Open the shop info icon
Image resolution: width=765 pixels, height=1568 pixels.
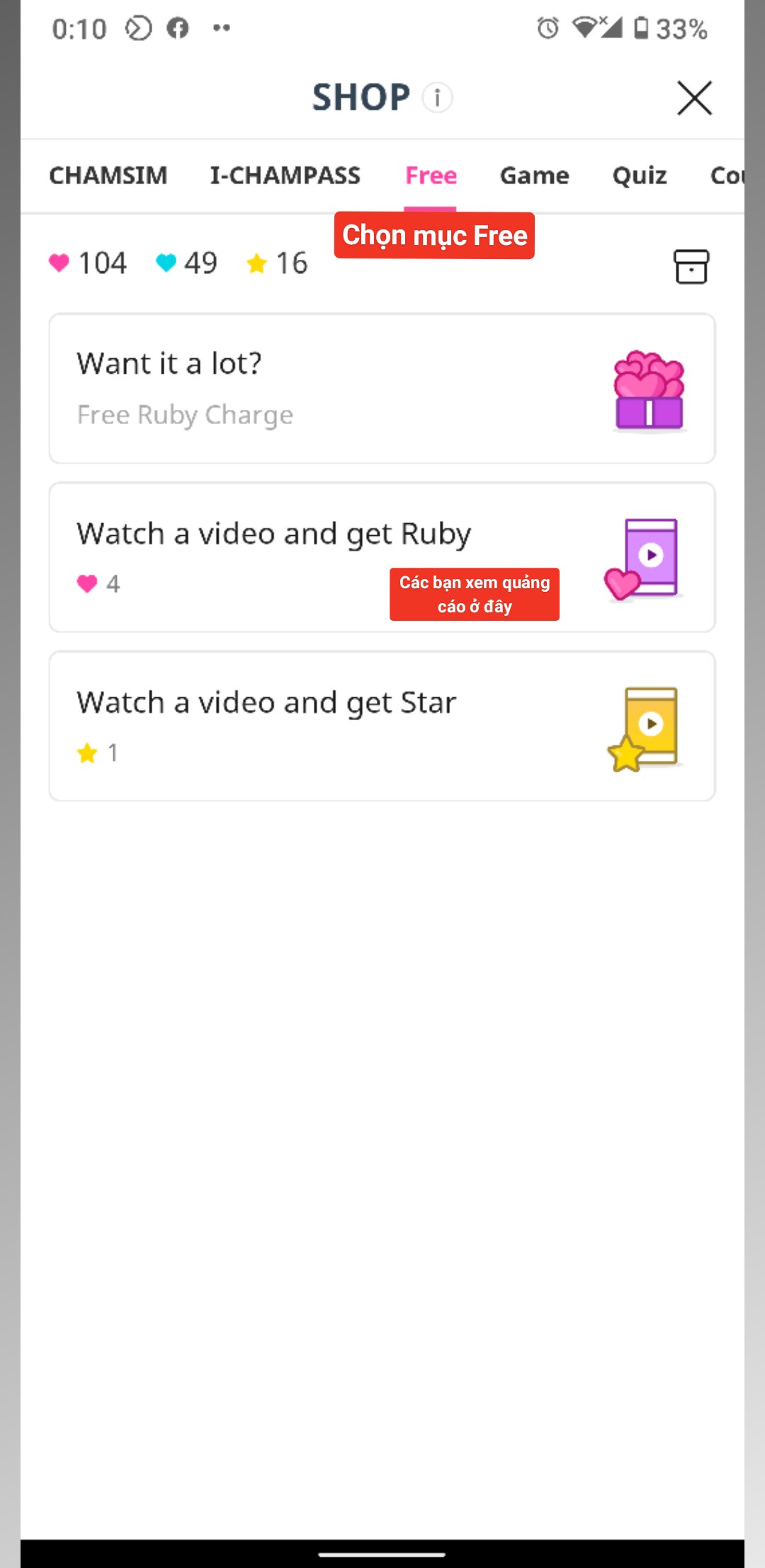pos(437,98)
